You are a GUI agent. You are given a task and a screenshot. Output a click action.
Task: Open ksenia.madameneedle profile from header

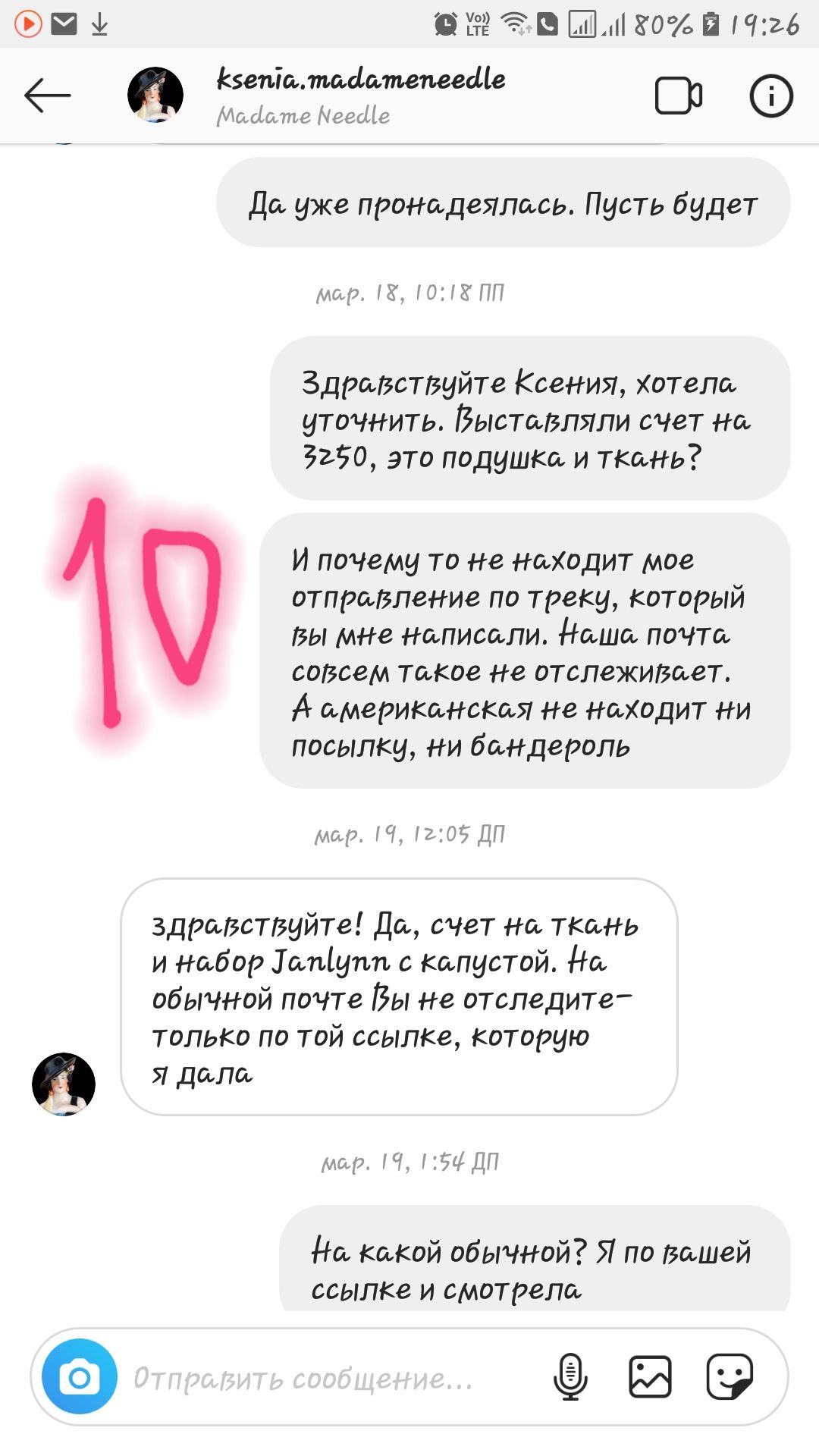click(360, 80)
